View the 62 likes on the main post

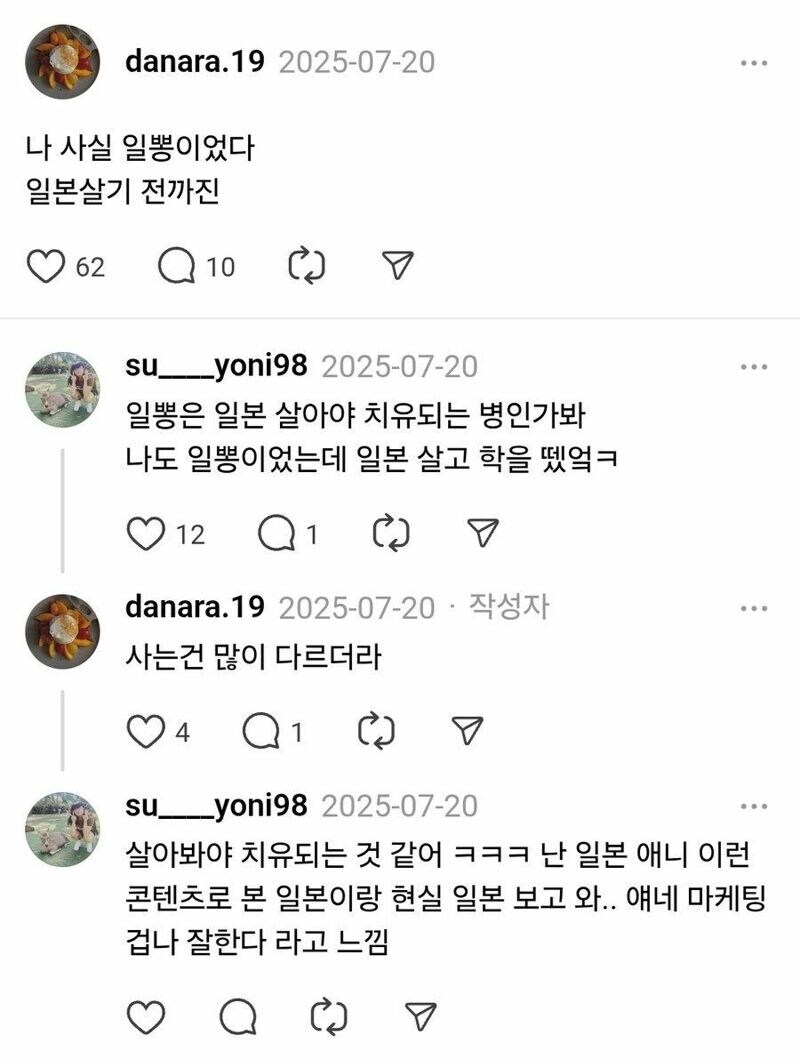pos(90,264)
